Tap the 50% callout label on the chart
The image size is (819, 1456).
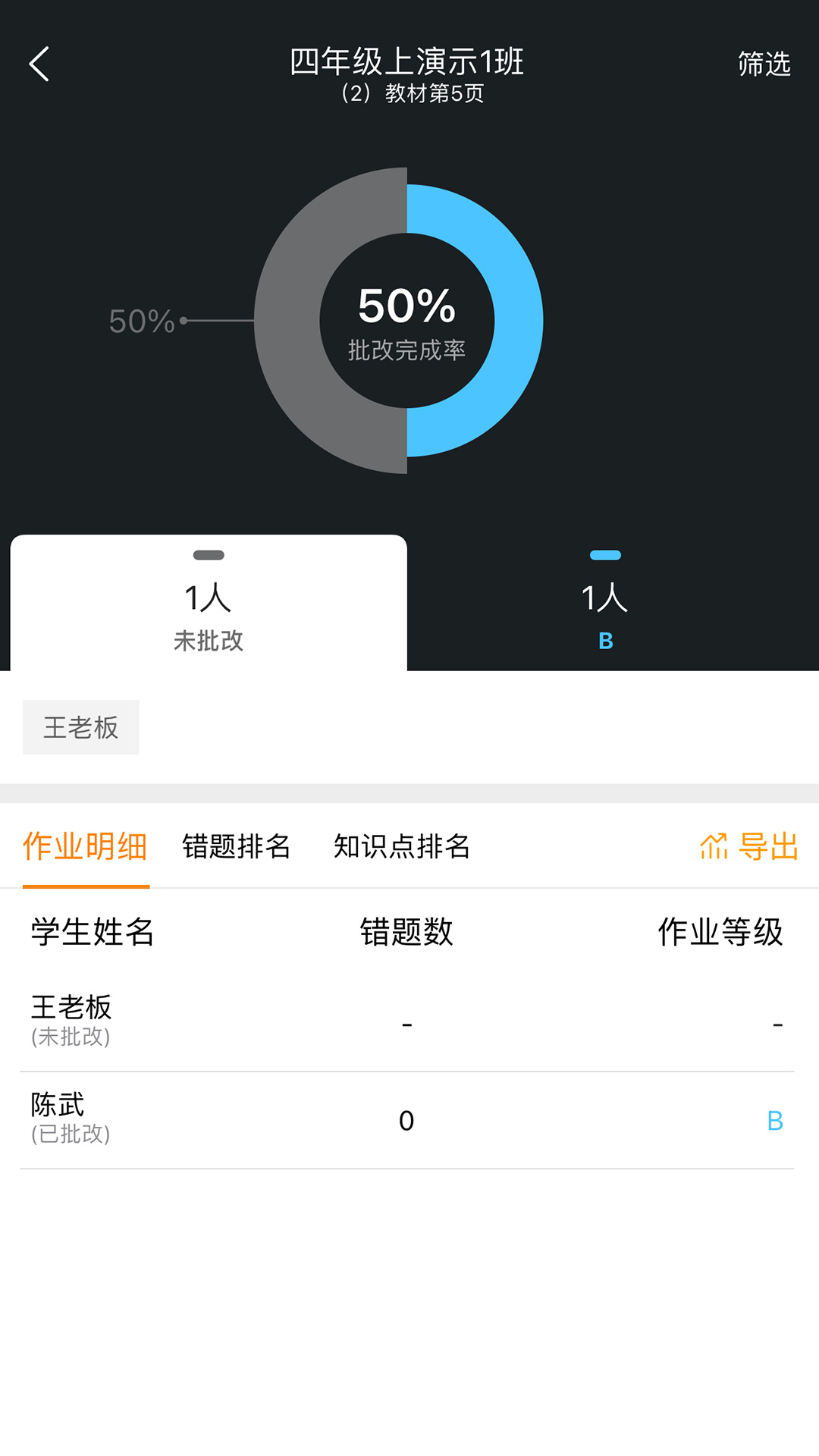tap(140, 322)
